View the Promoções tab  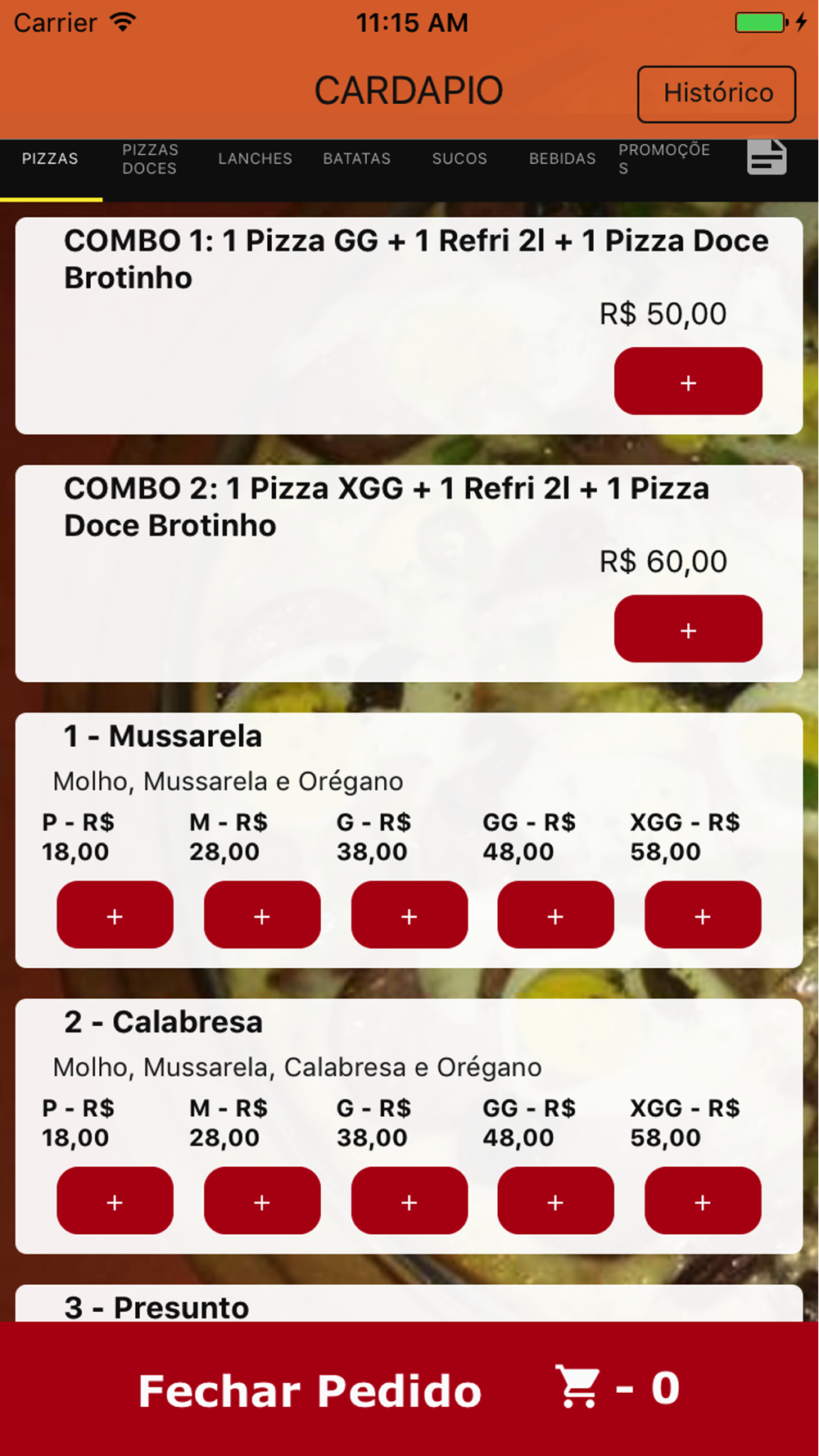tap(664, 159)
